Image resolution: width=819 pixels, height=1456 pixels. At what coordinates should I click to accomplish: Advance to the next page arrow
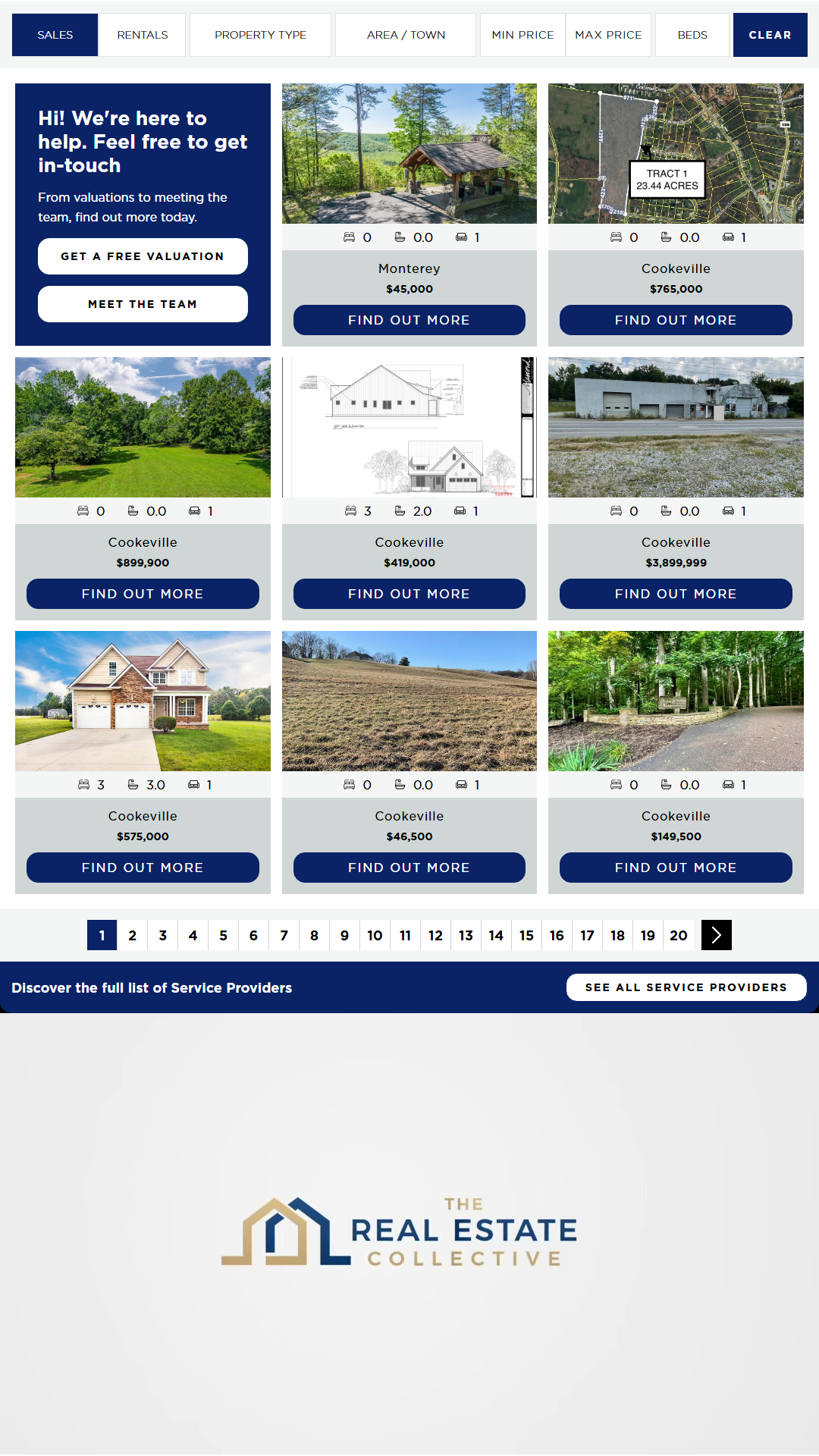(x=716, y=935)
